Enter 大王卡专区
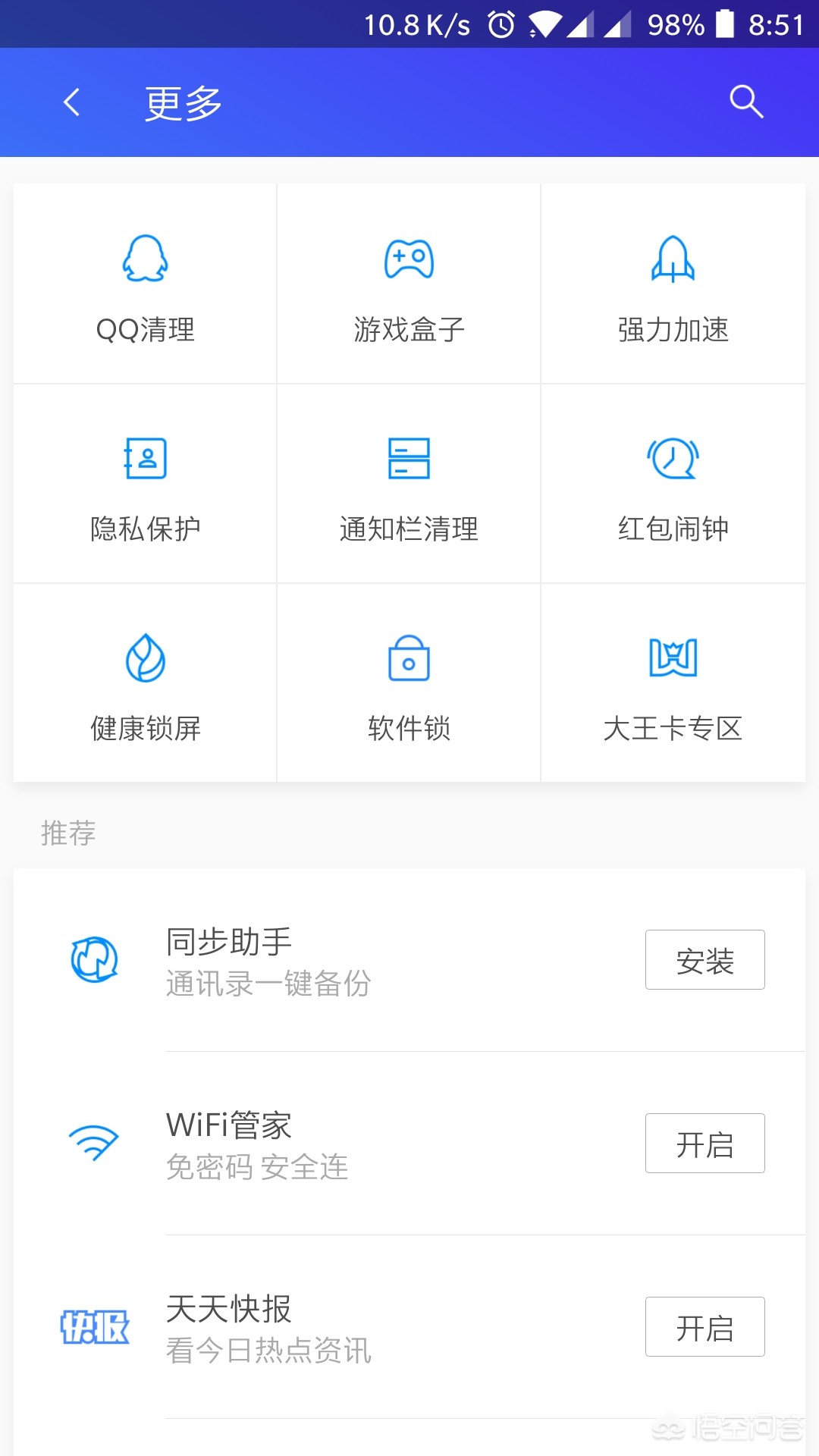The width and height of the screenshot is (819, 1456). click(x=673, y=683)
